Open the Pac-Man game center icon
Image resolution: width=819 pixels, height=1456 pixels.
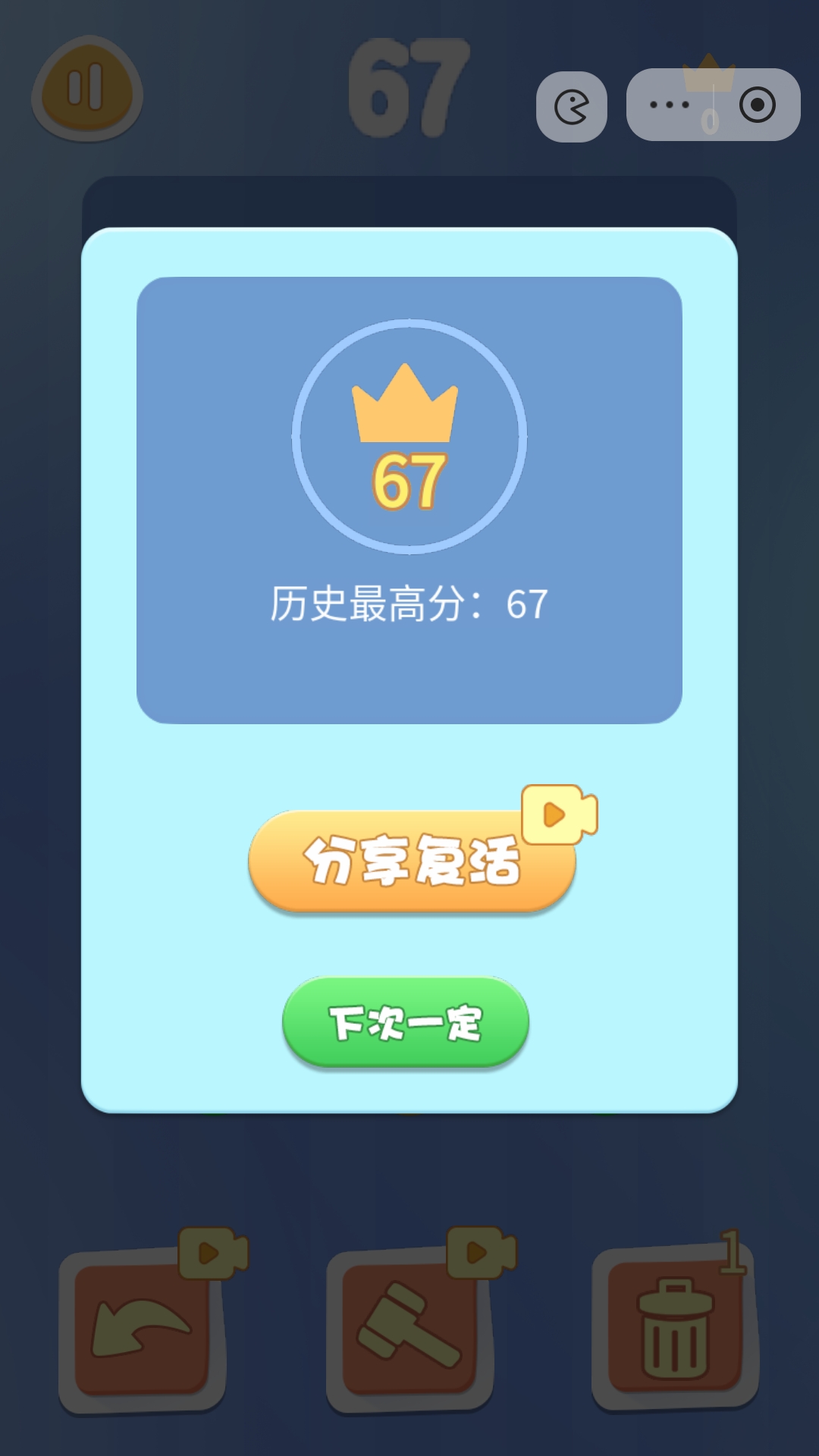coord(572,106)
